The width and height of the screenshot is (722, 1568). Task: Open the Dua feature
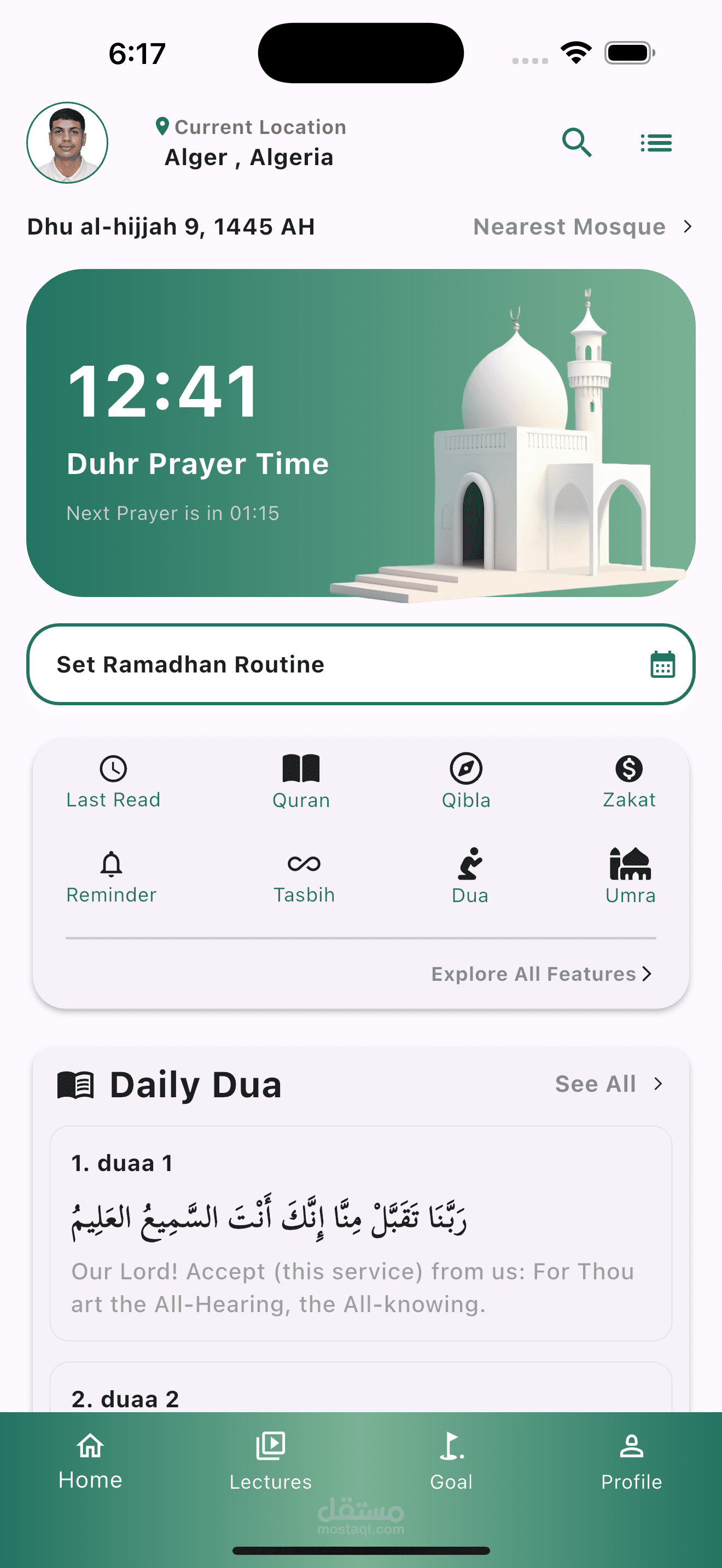click(470, 876)
